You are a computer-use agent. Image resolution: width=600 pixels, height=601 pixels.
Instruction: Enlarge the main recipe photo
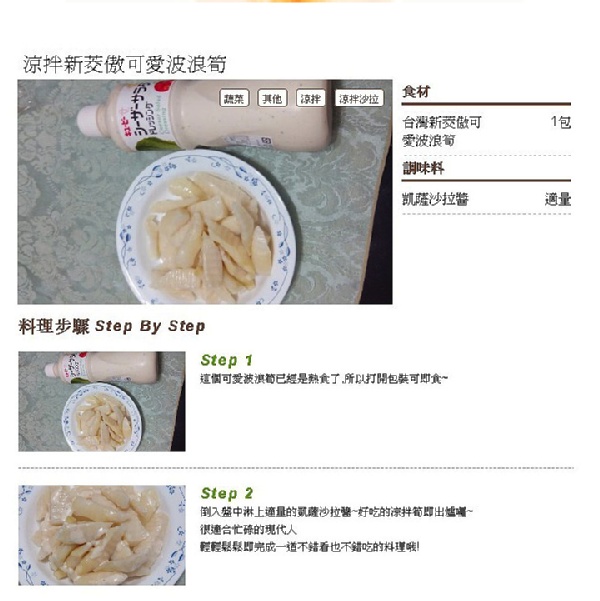205,192
